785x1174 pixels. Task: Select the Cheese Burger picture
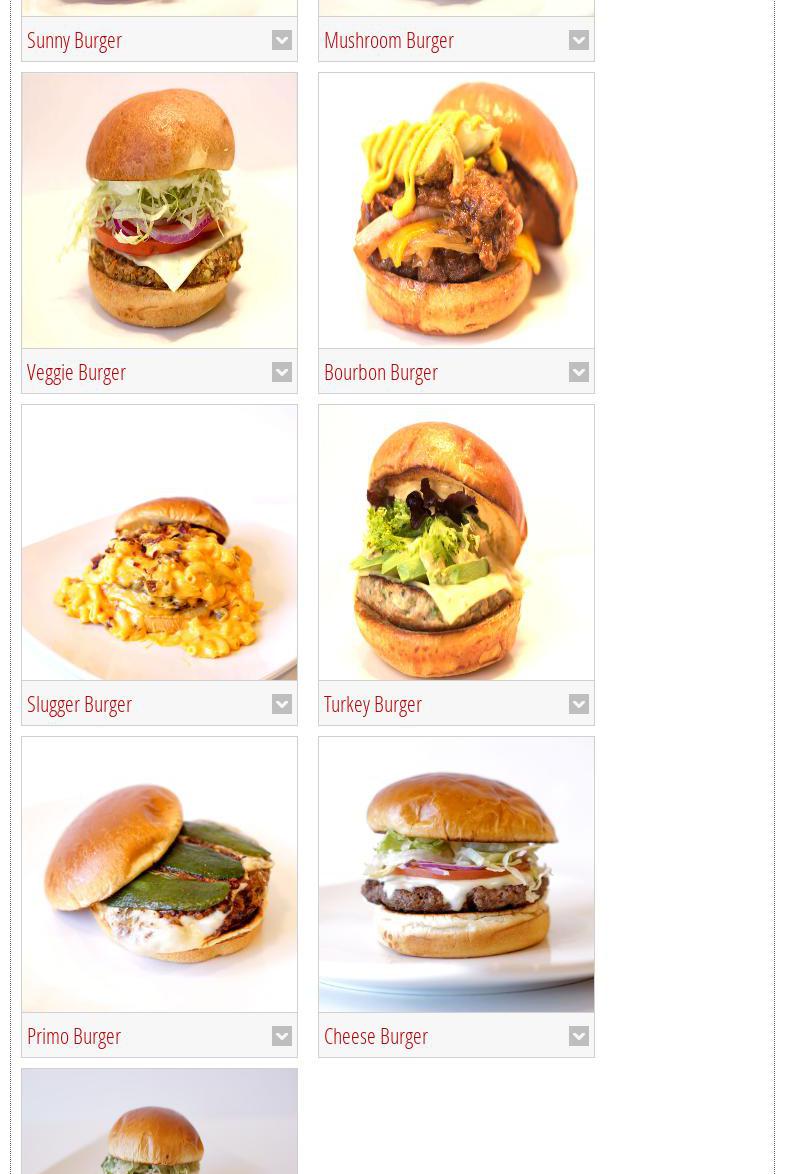click(456, 874)
